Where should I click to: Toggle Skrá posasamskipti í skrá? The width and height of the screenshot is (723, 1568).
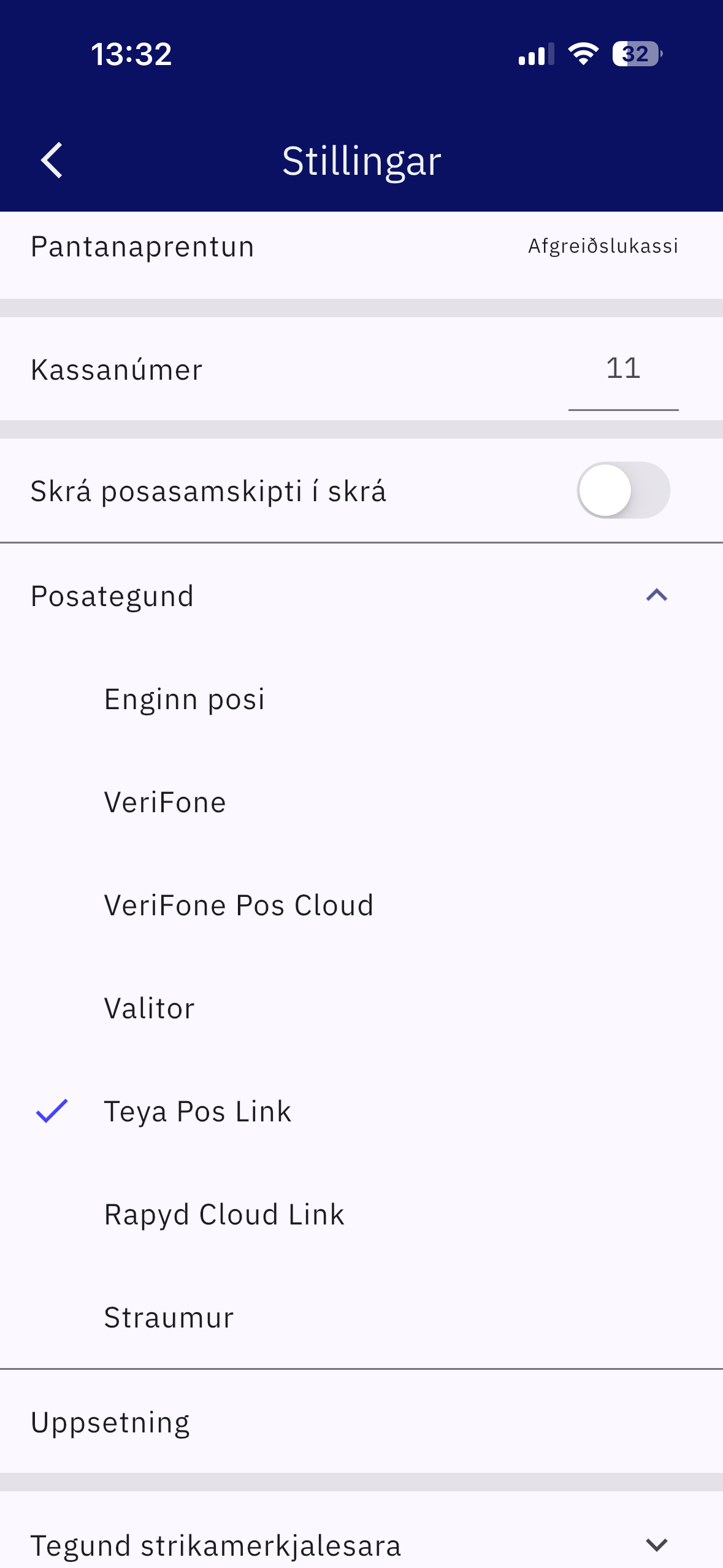coord(622,490)
